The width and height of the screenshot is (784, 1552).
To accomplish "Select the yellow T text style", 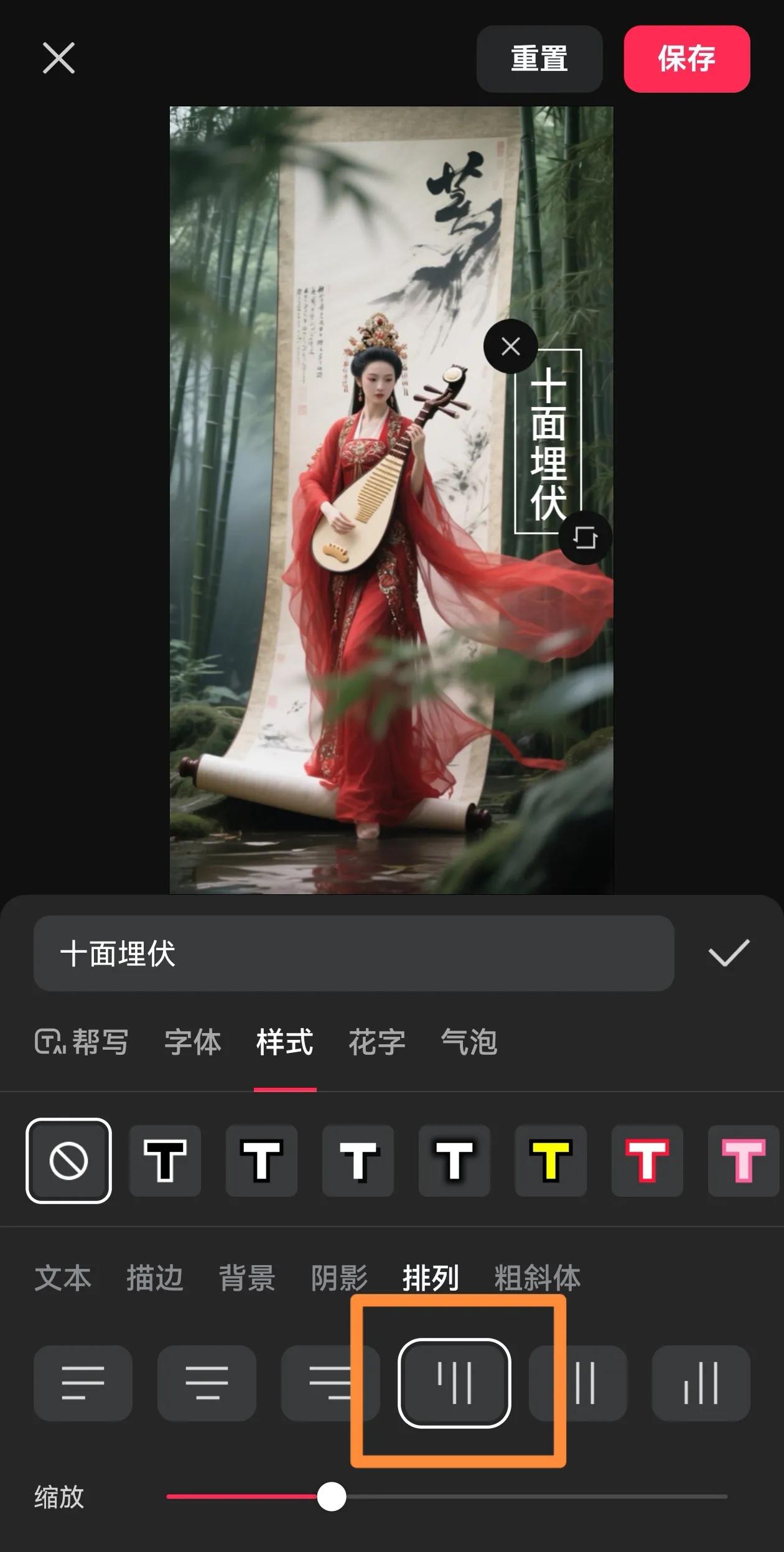I will [x=551, y=1161].
